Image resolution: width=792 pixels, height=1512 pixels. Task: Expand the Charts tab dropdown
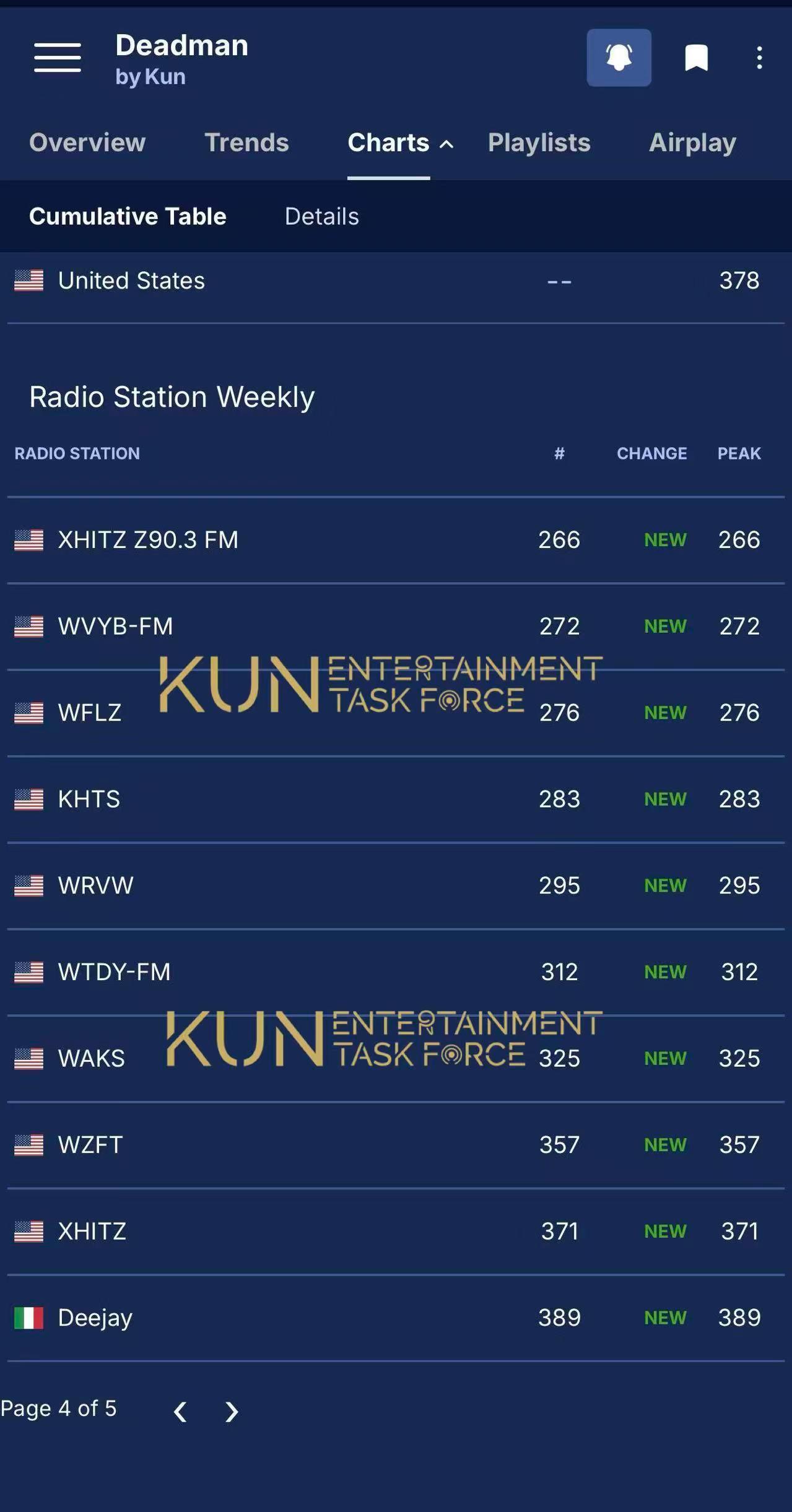pyautogui.click(x=400, y=143)
